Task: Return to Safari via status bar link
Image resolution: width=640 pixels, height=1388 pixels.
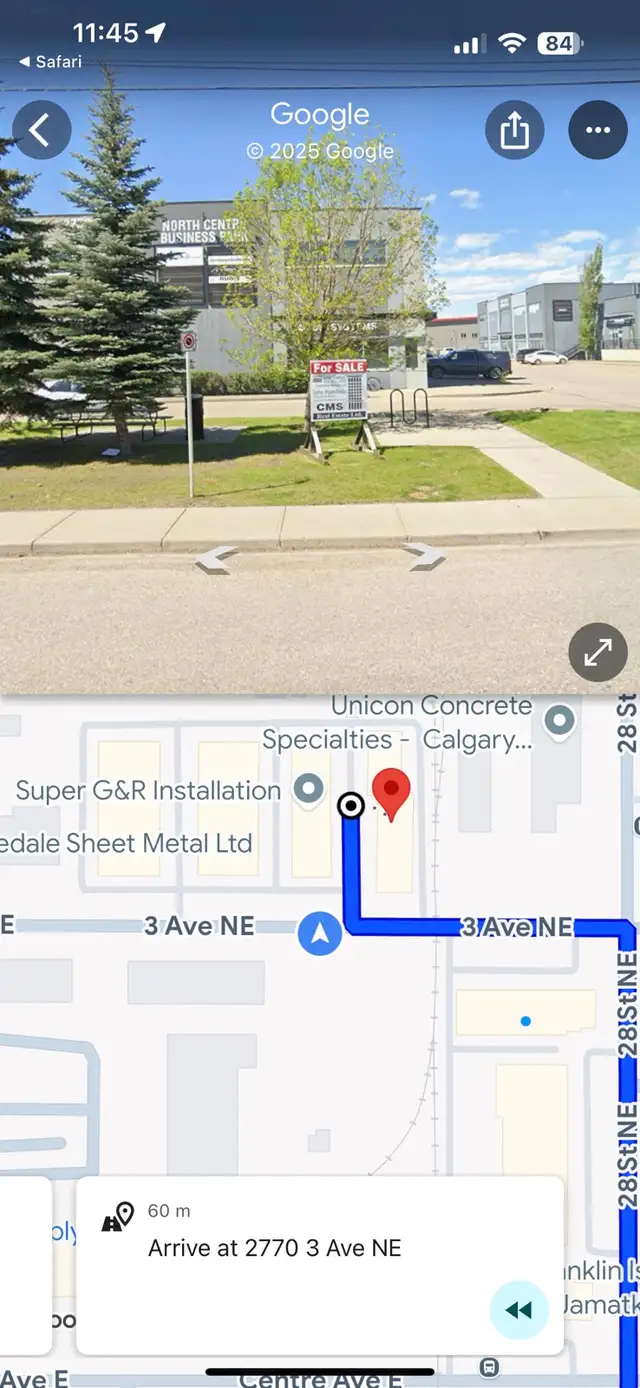Action: (50, 62)
